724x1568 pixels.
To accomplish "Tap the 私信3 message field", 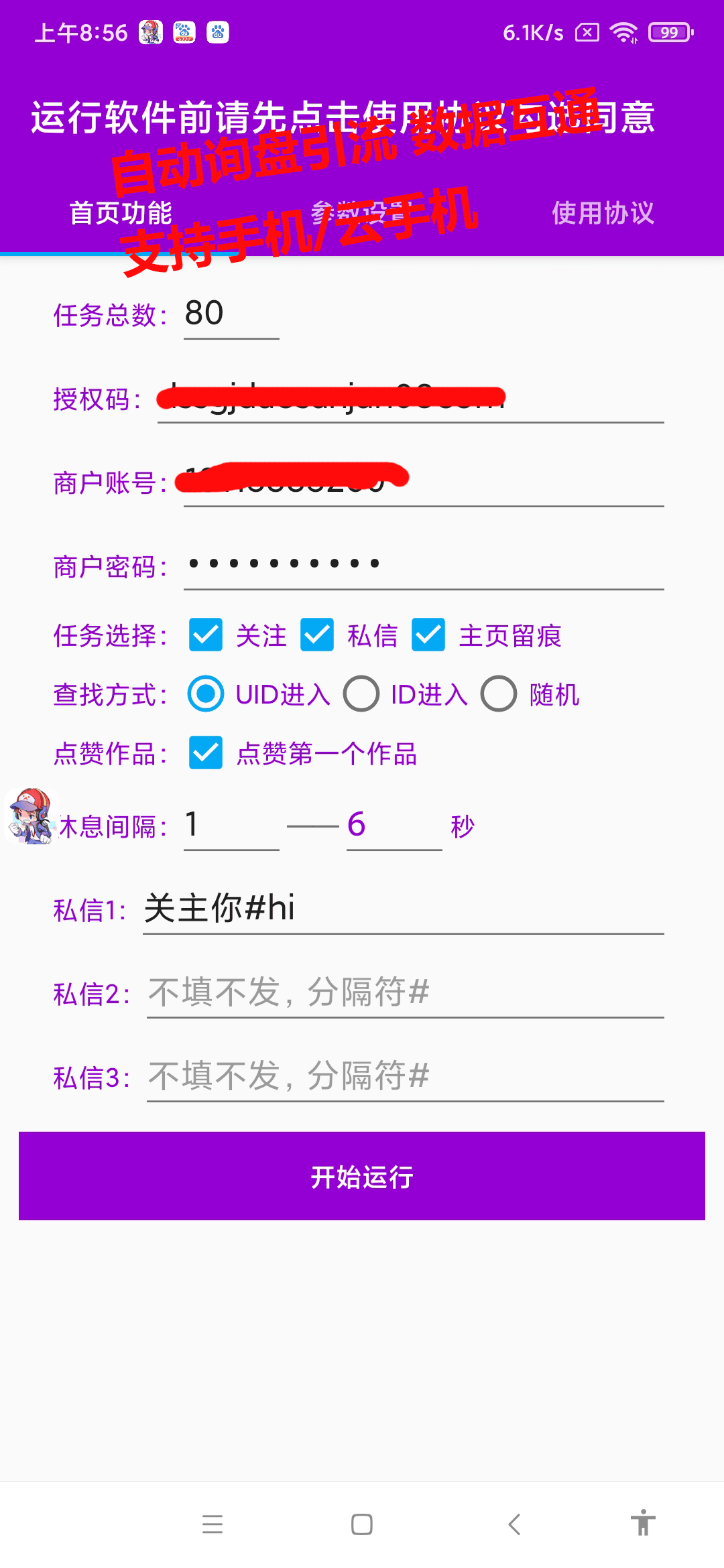I will [x=406, y=1077].
